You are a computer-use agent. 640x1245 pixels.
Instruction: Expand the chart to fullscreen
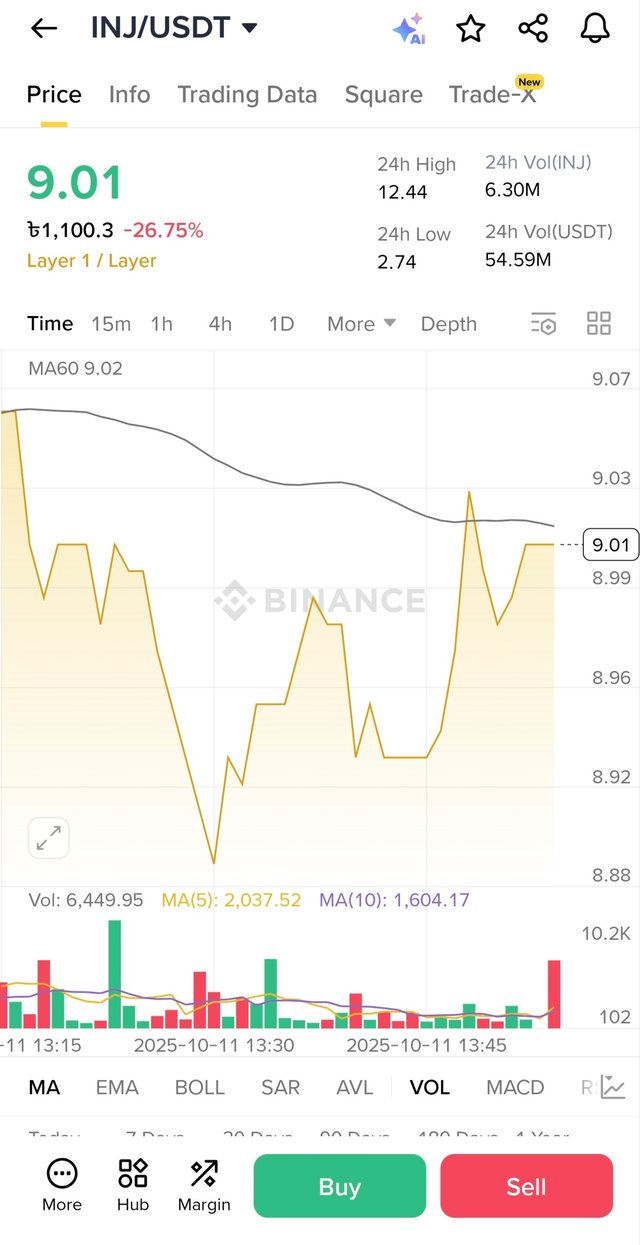48,838
